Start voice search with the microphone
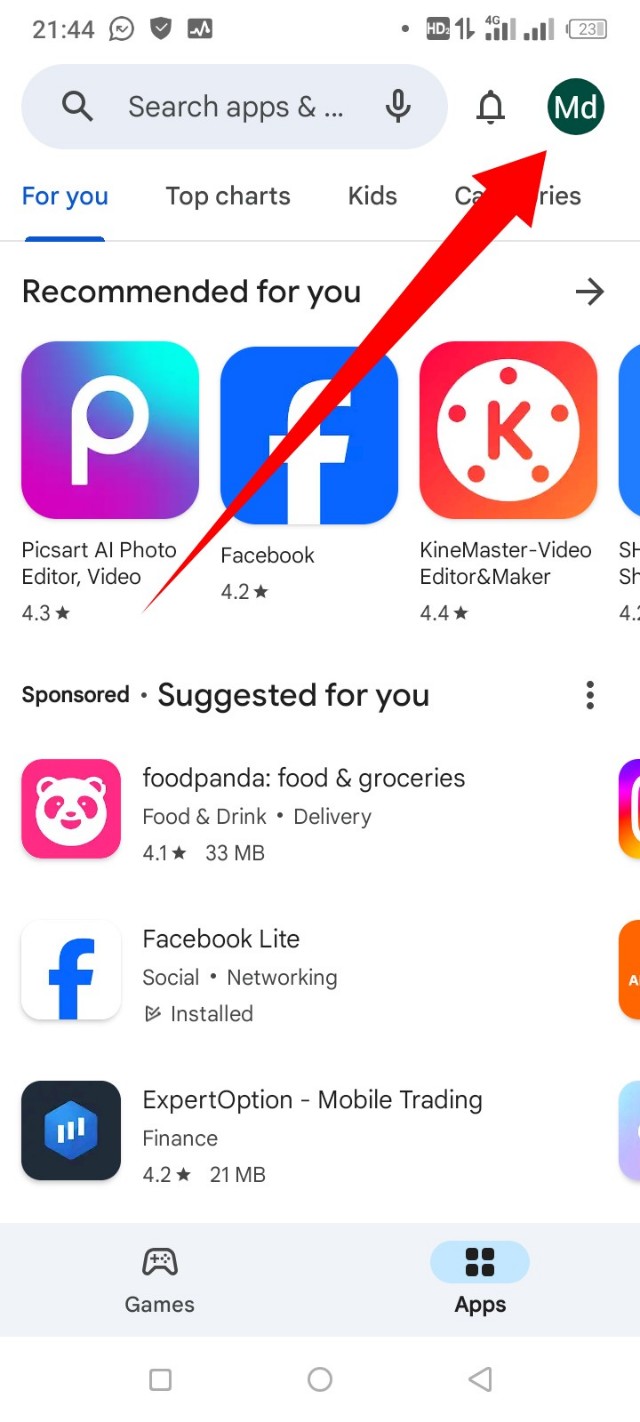The height and width of the screenshot is (1422, 640). (x=398, y=107)
